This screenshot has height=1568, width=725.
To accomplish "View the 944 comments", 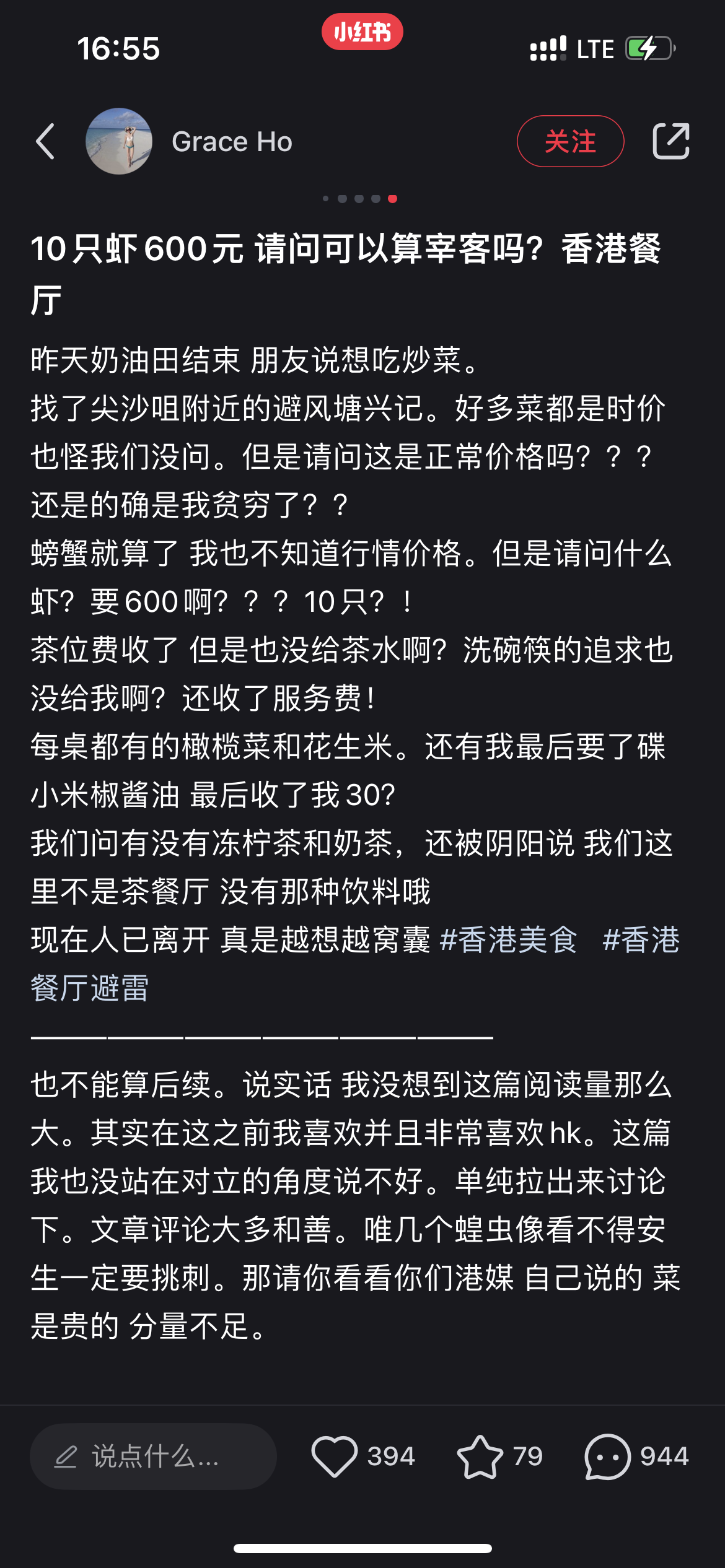I will pos(607,1457).
